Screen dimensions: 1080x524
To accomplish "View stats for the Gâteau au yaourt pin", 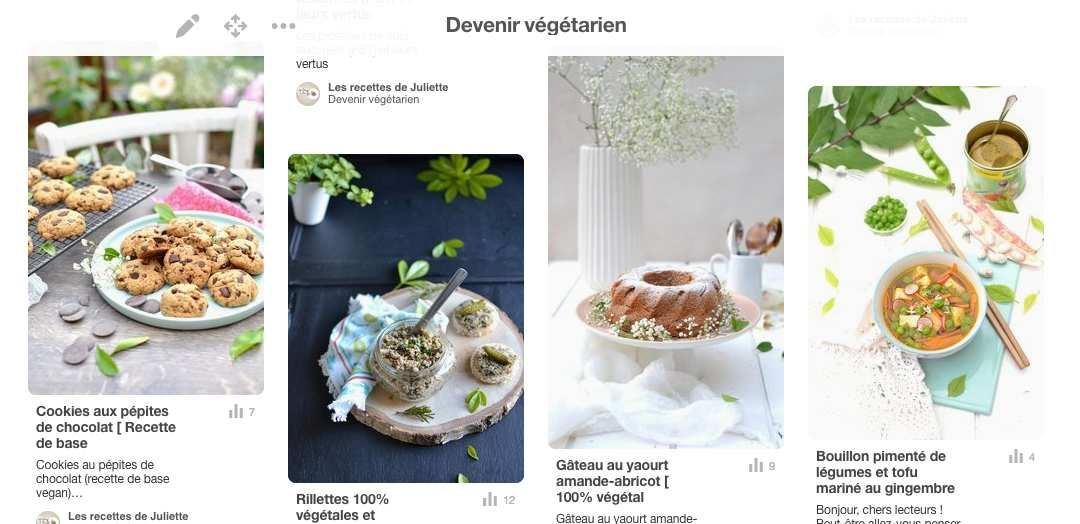I will tap(762, 466).
